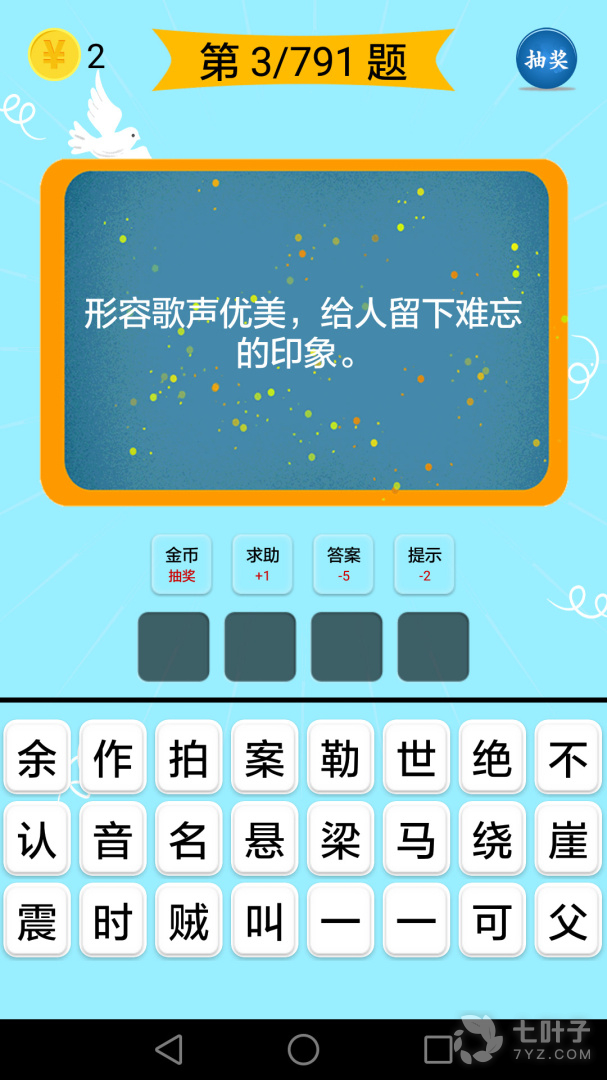This screenshot has width=607, height=1080.
Task: Ask for help with 求助 +1
Action: [x=262, y=564]
